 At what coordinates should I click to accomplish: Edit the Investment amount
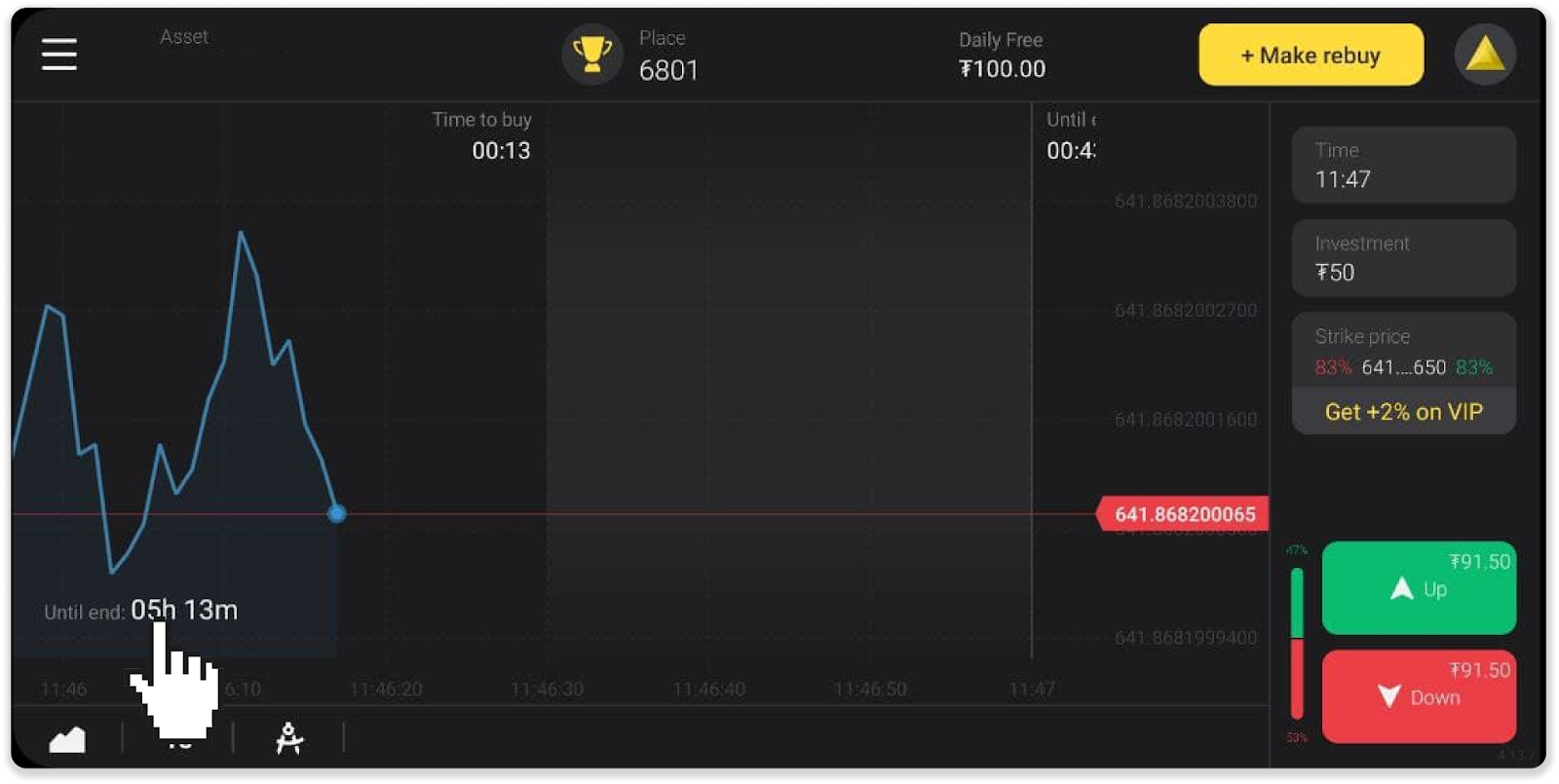(x=1403, y=258)
